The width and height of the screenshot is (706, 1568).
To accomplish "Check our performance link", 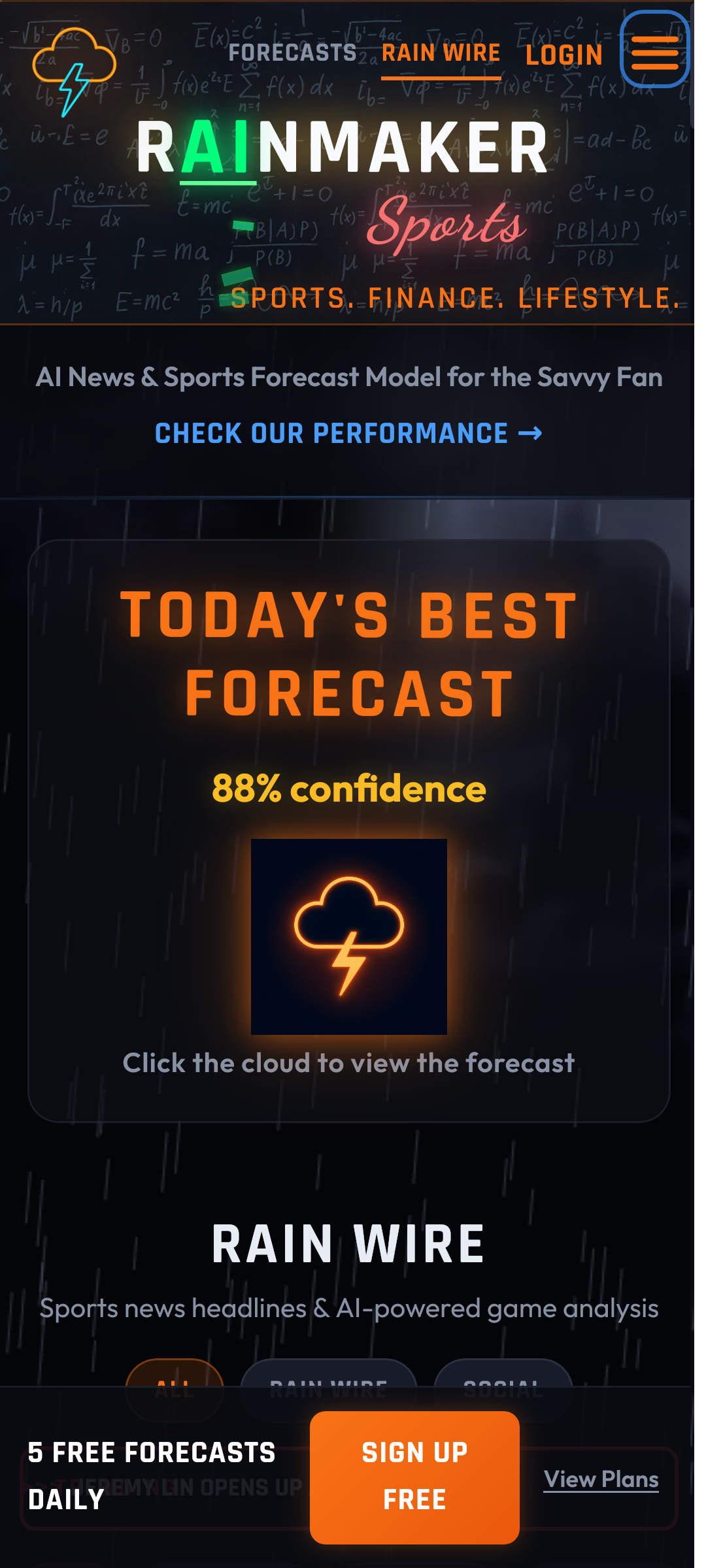I will pos(348,433).
